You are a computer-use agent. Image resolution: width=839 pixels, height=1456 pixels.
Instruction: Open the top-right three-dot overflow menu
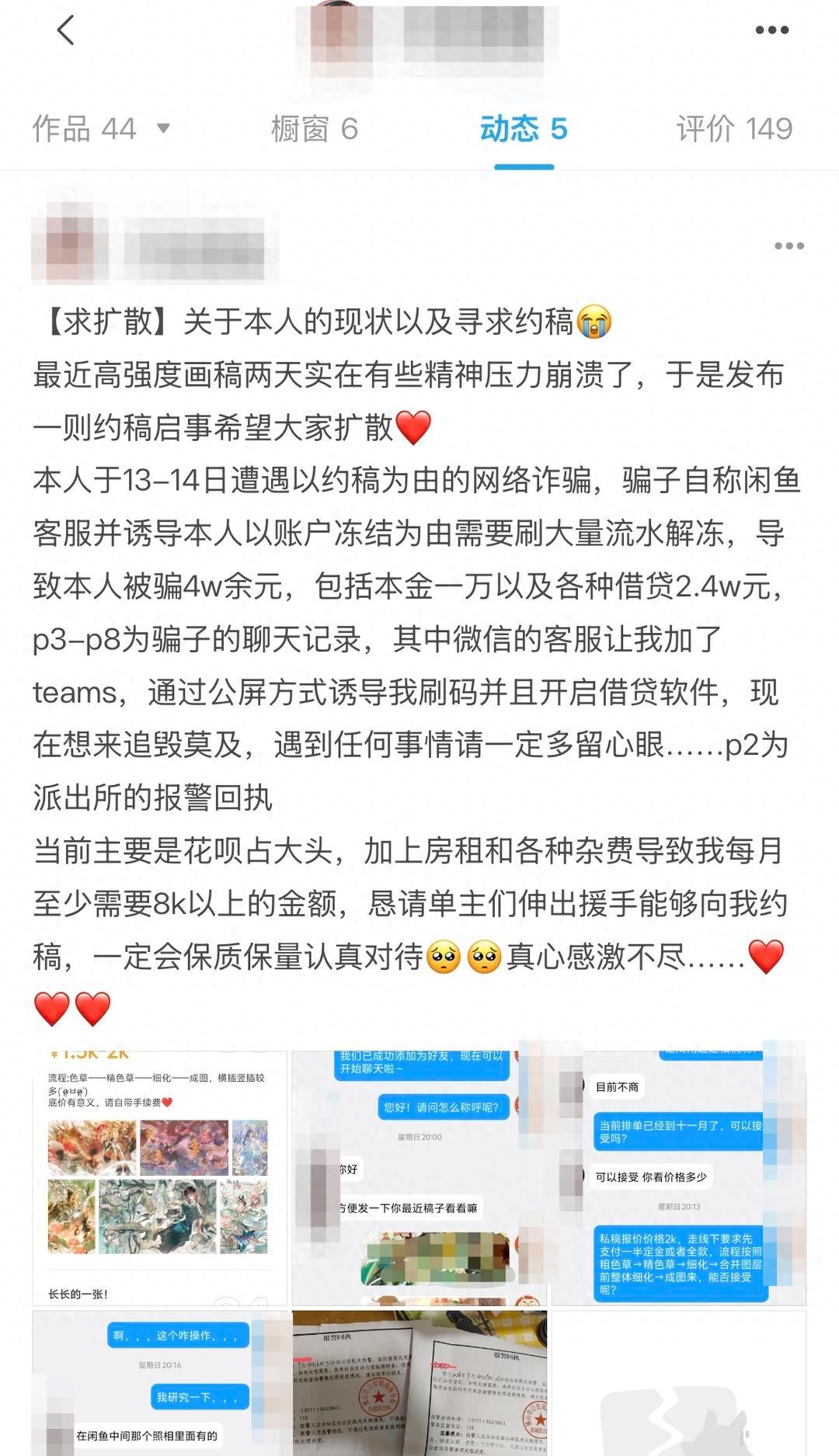click(771, 30)
